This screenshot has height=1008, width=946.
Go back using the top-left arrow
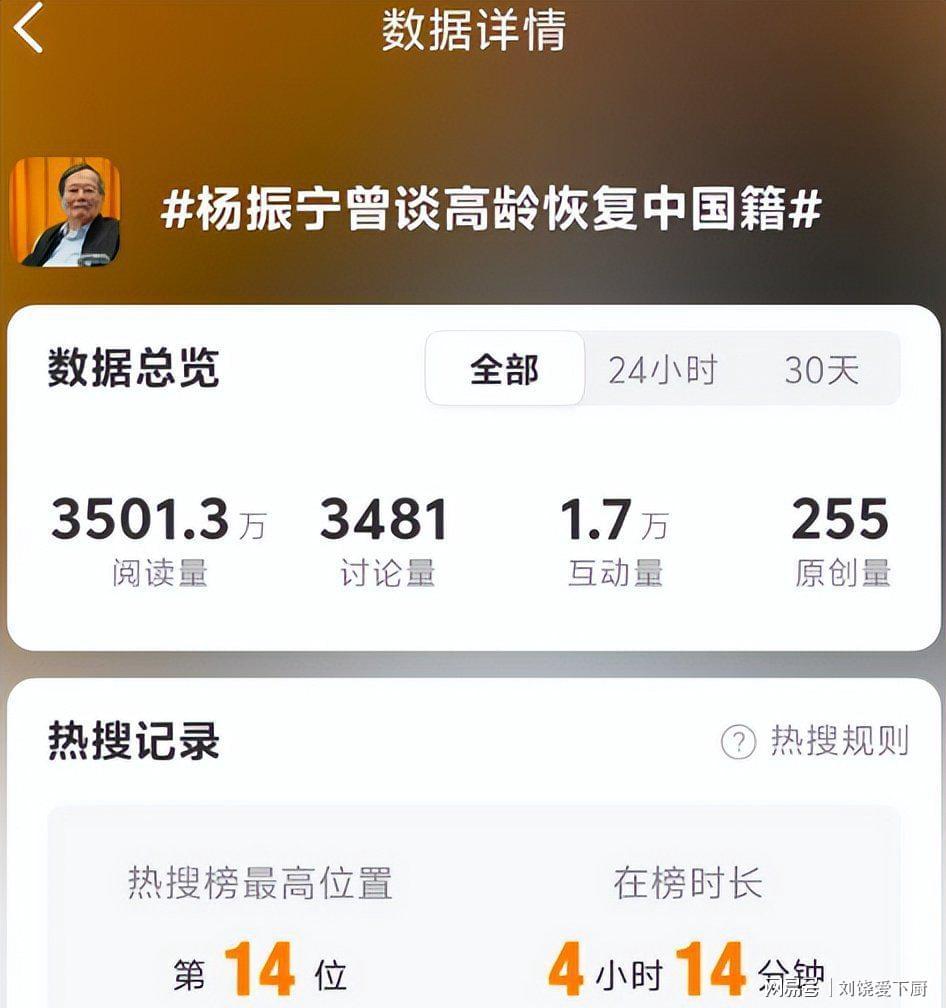tap(29, 28)
